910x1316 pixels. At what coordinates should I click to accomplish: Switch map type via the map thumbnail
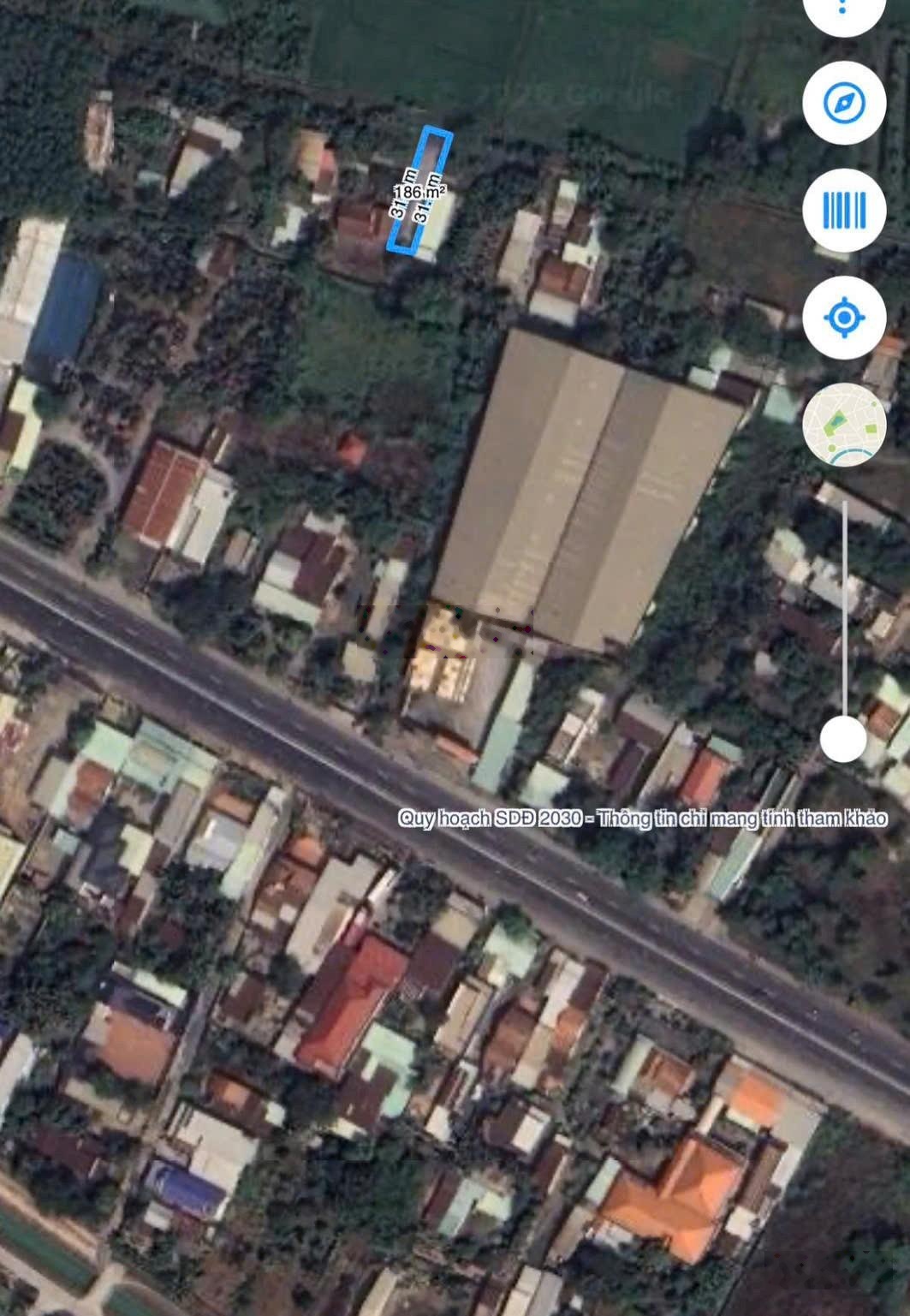point(844,426)
